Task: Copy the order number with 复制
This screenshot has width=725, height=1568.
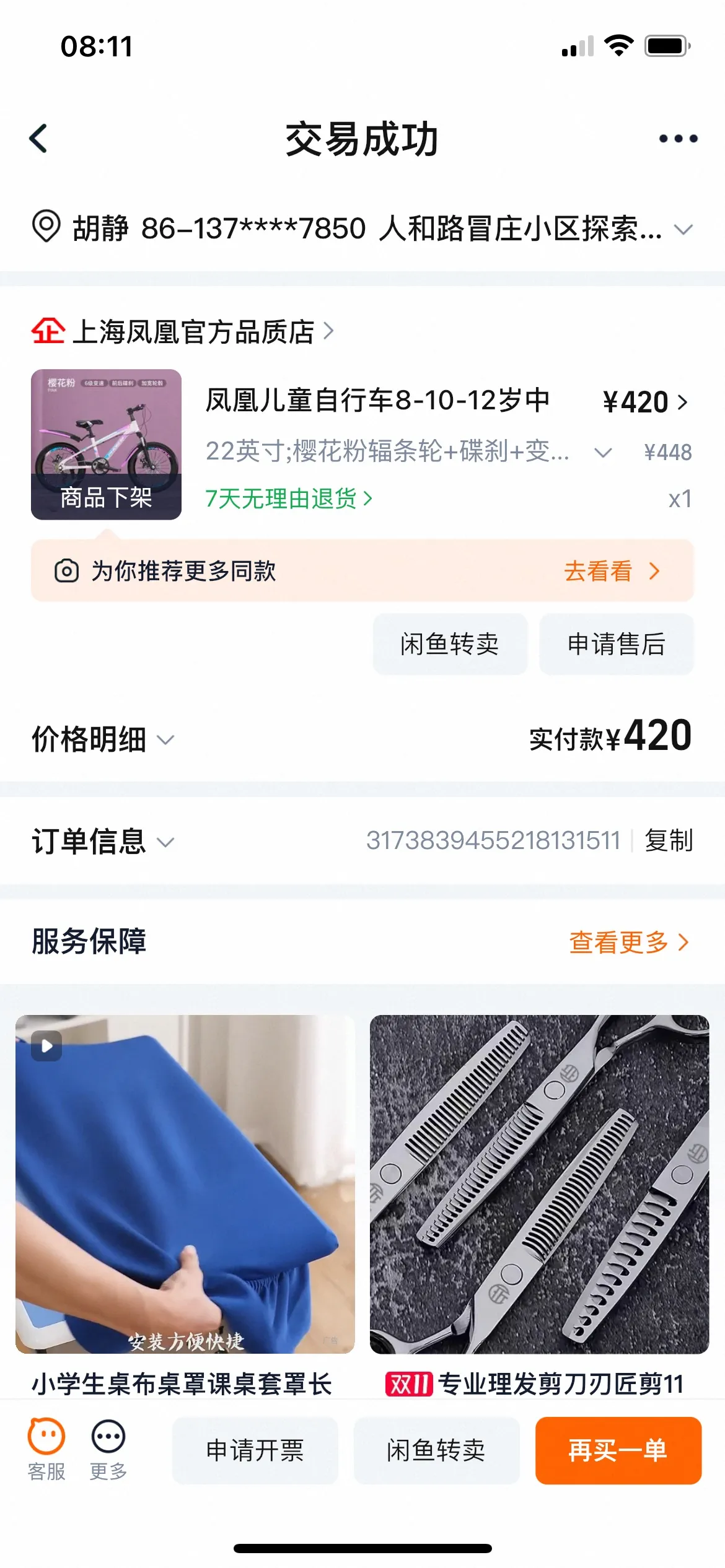Action: [668, 841]
